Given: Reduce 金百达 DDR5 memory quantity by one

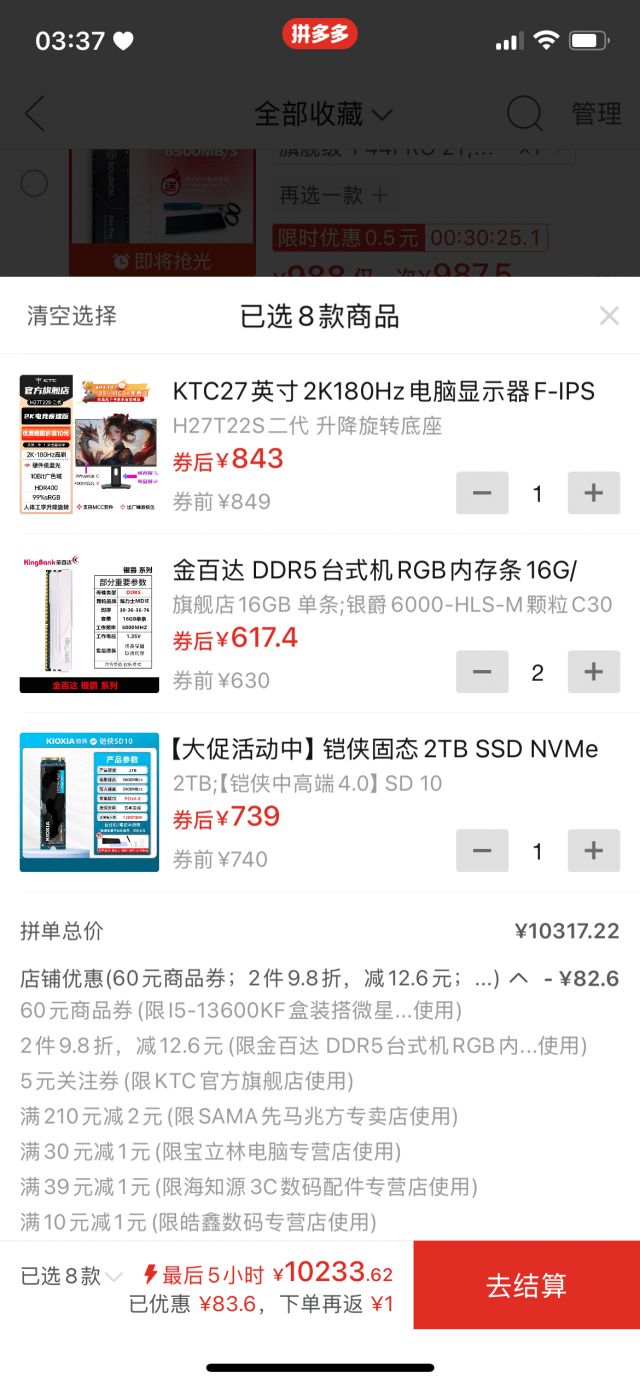Looking at the screenshot, I should click(482, 672).
